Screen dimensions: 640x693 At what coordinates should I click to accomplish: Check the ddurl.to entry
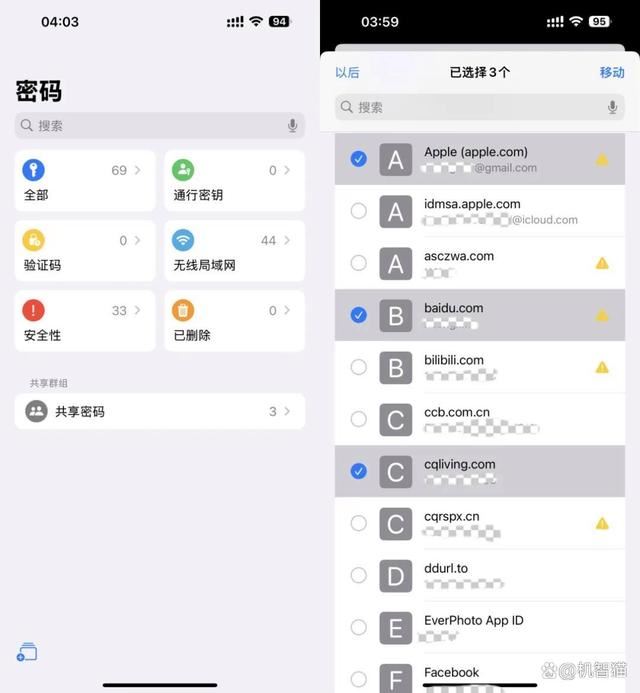pyautogui.click(x=359, y=575)
